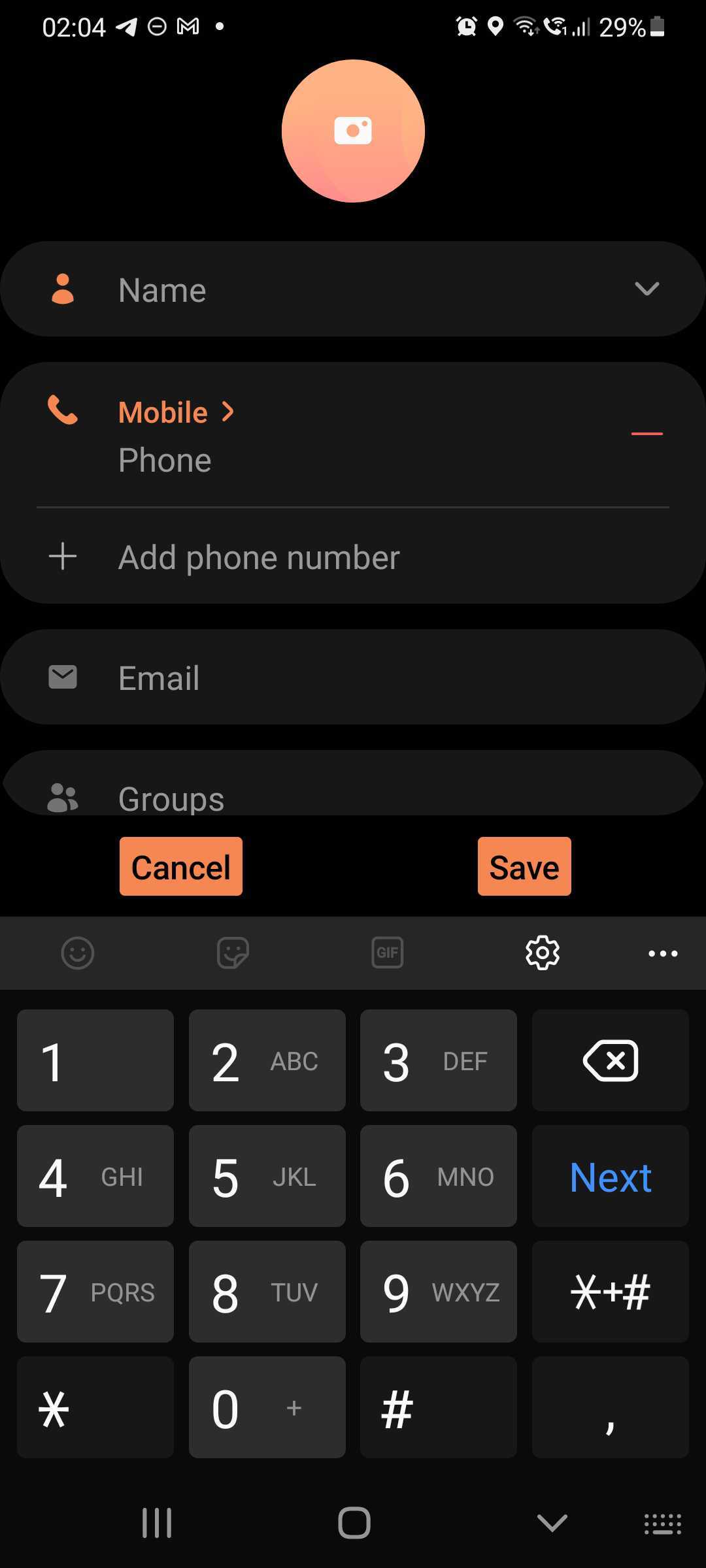Change the Mobile phone type label

point(175,412)
